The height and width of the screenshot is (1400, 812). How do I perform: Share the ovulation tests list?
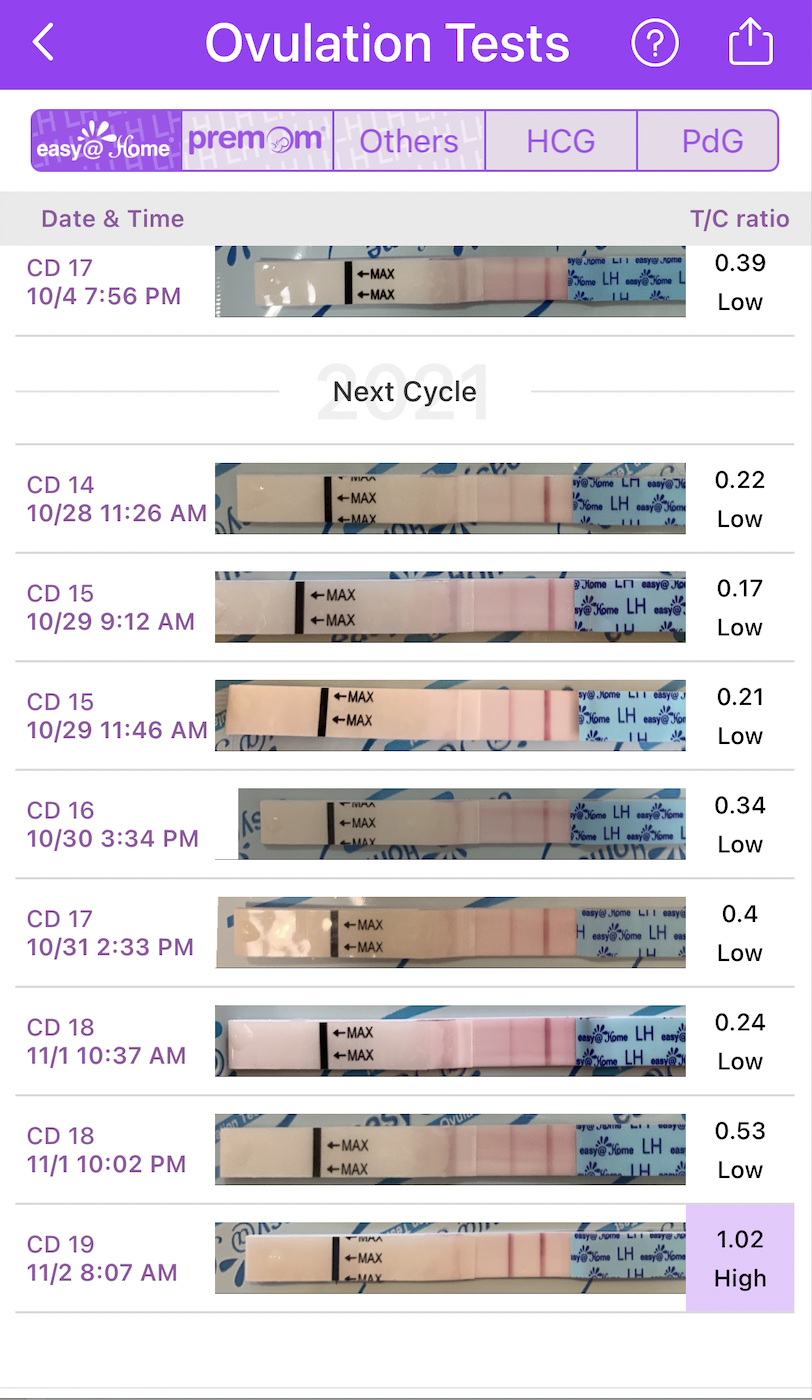click(750, 43)
